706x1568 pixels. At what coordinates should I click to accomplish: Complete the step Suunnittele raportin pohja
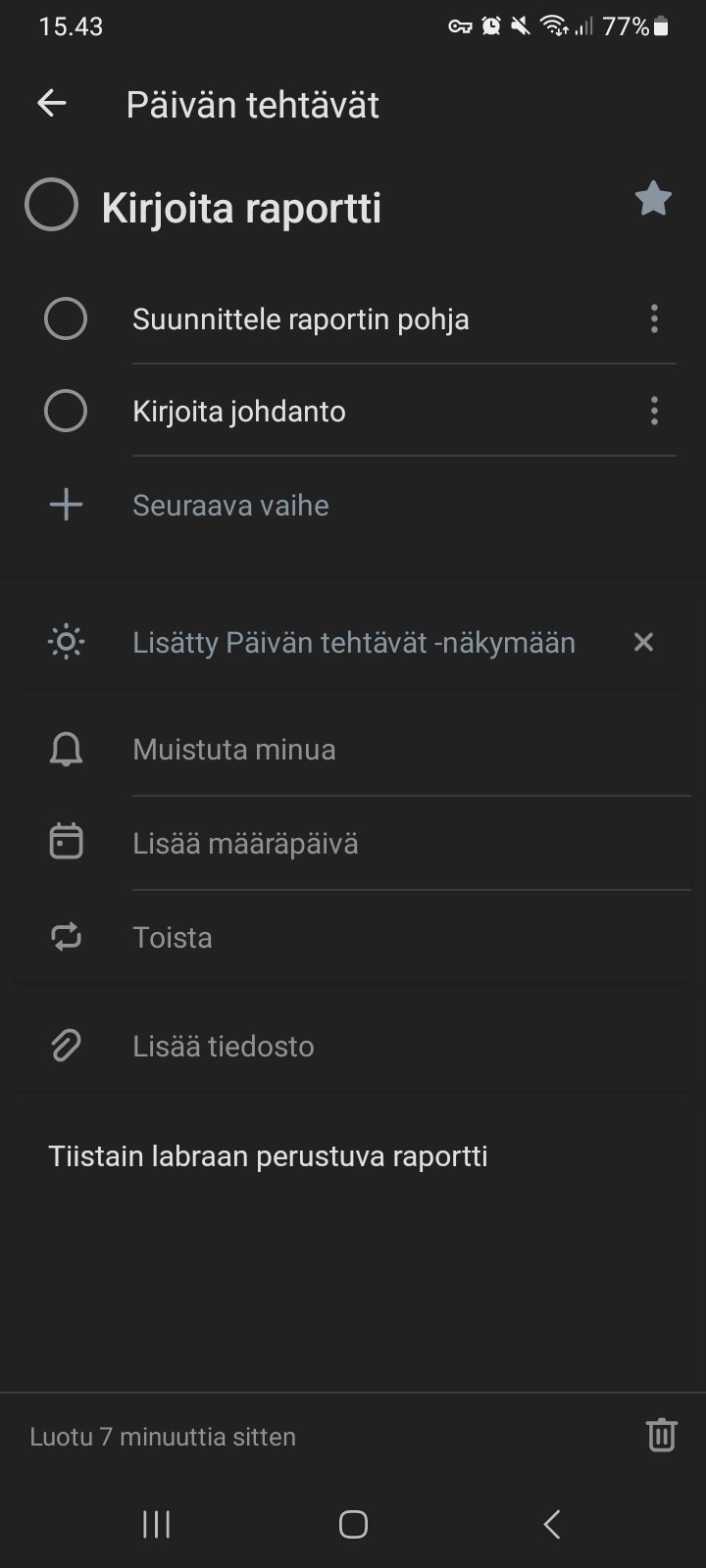coord(66,318)
